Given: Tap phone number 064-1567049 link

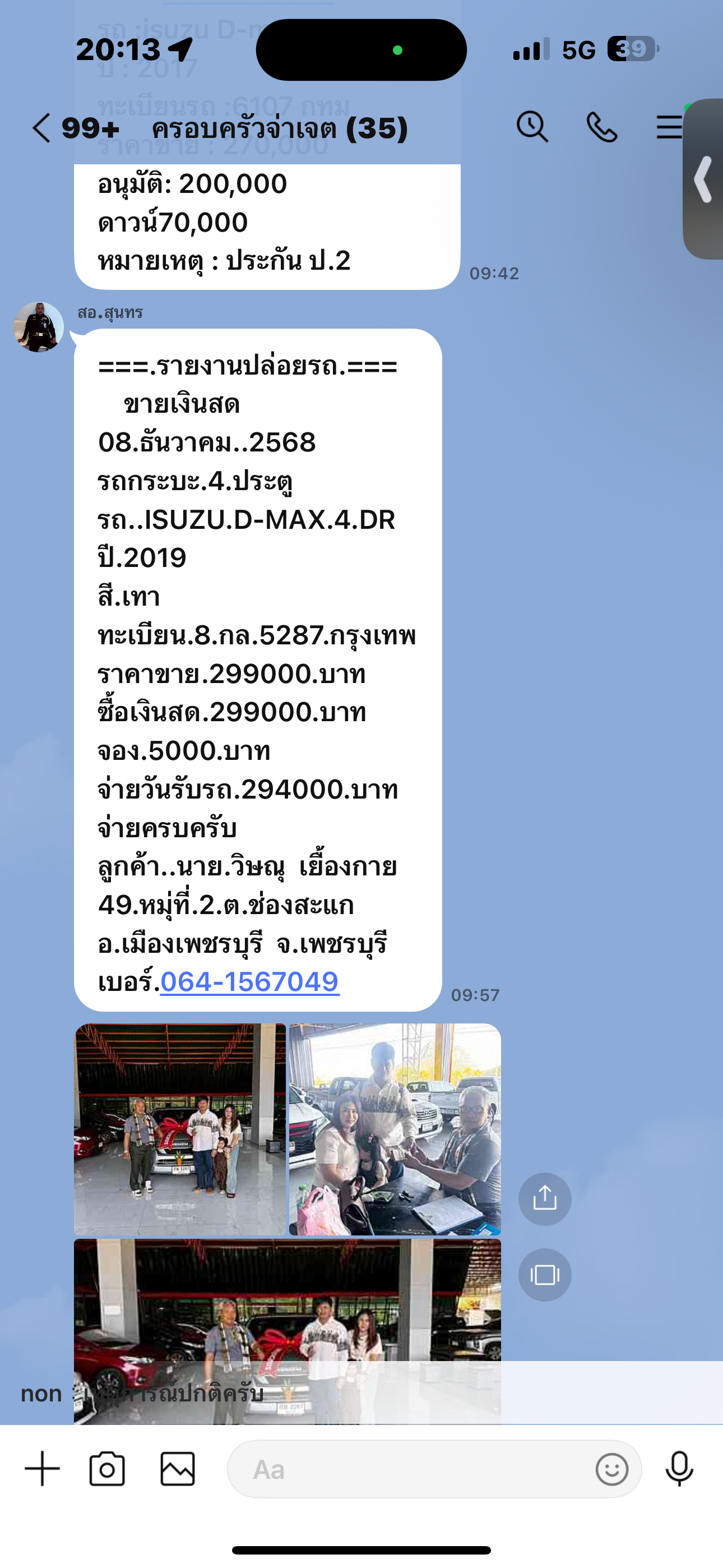Looking at the screenshot, I should (x=249, y=982).
